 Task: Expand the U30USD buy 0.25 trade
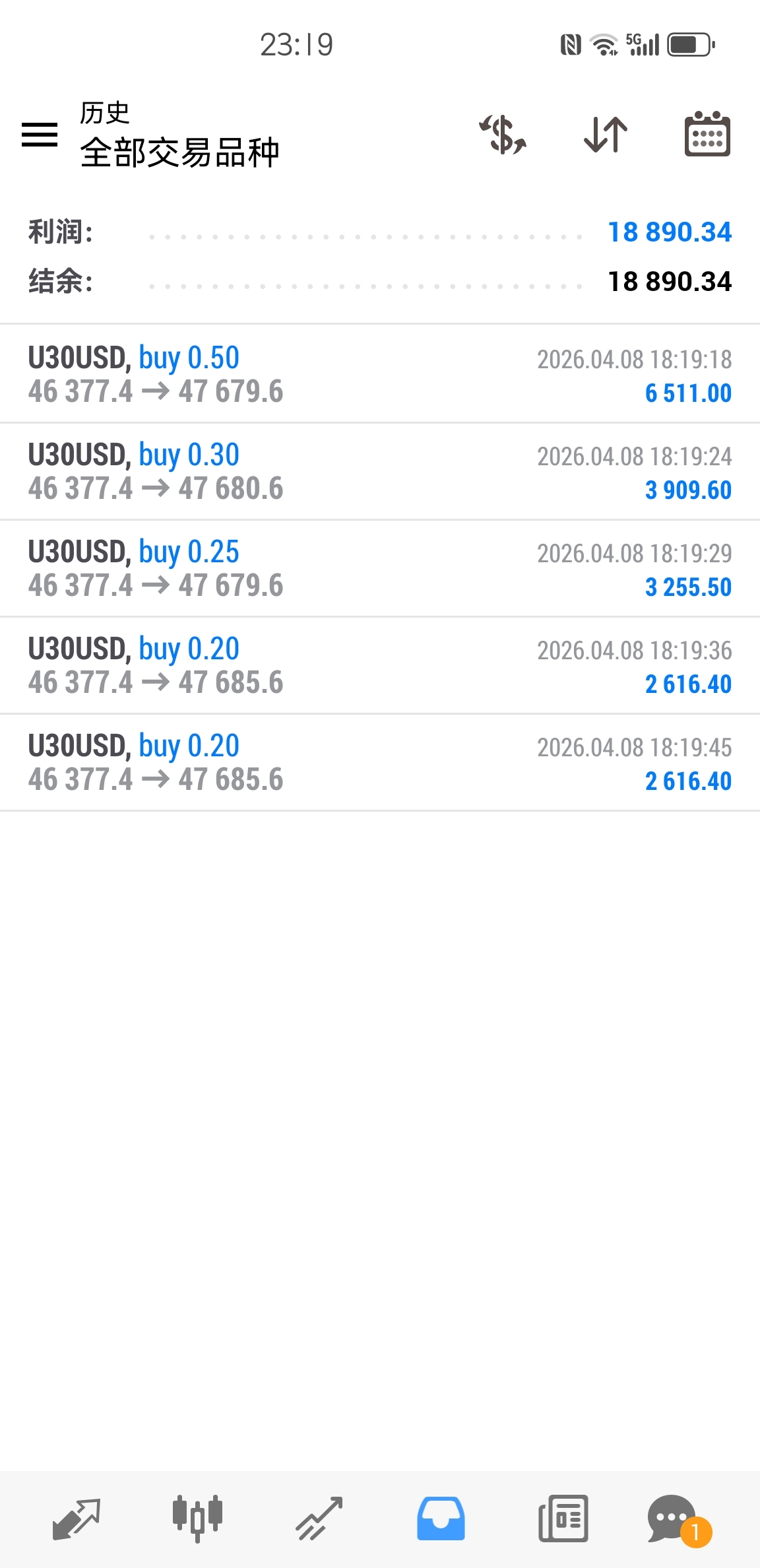coord(379,568)
